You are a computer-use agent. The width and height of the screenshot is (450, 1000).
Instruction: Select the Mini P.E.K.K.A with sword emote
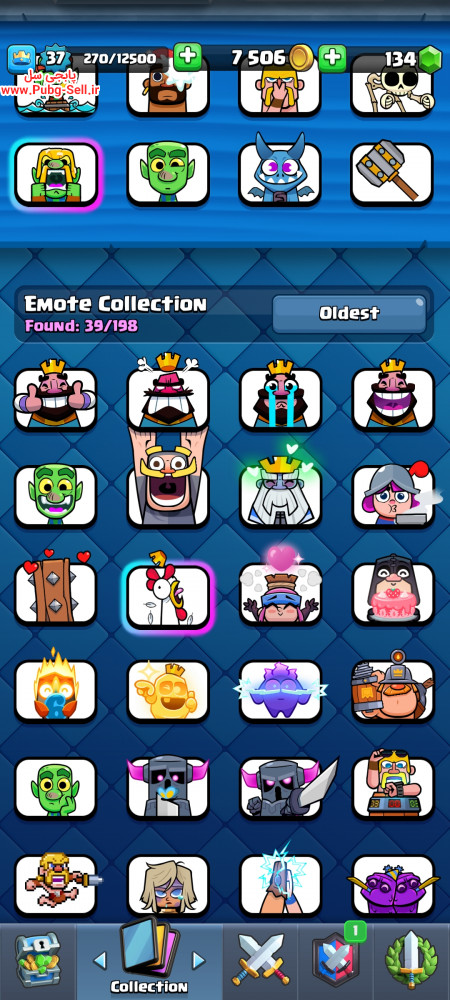286,787
